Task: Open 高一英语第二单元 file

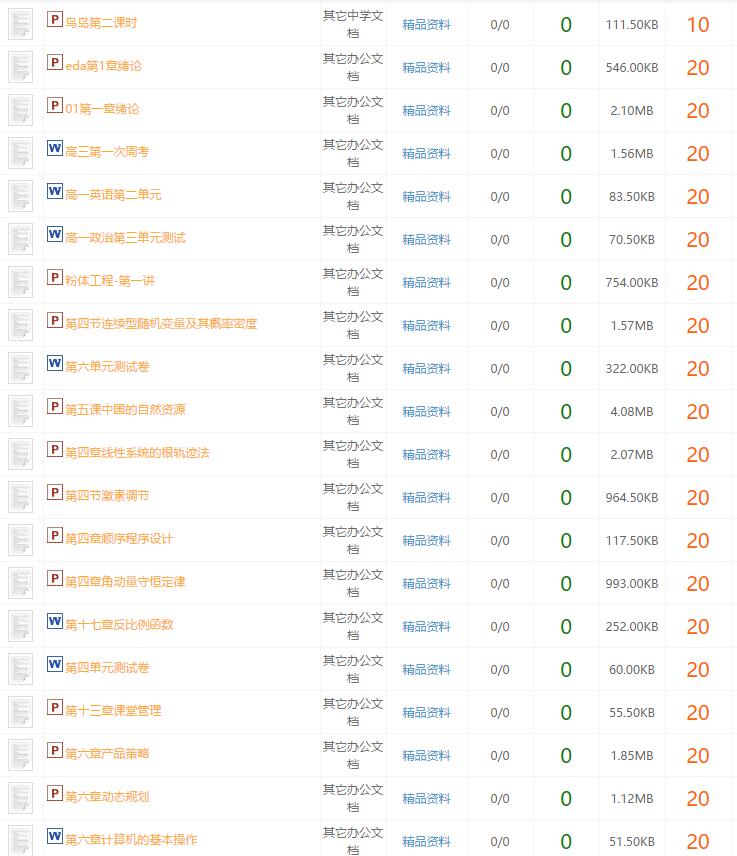Action: coord(113,195)
